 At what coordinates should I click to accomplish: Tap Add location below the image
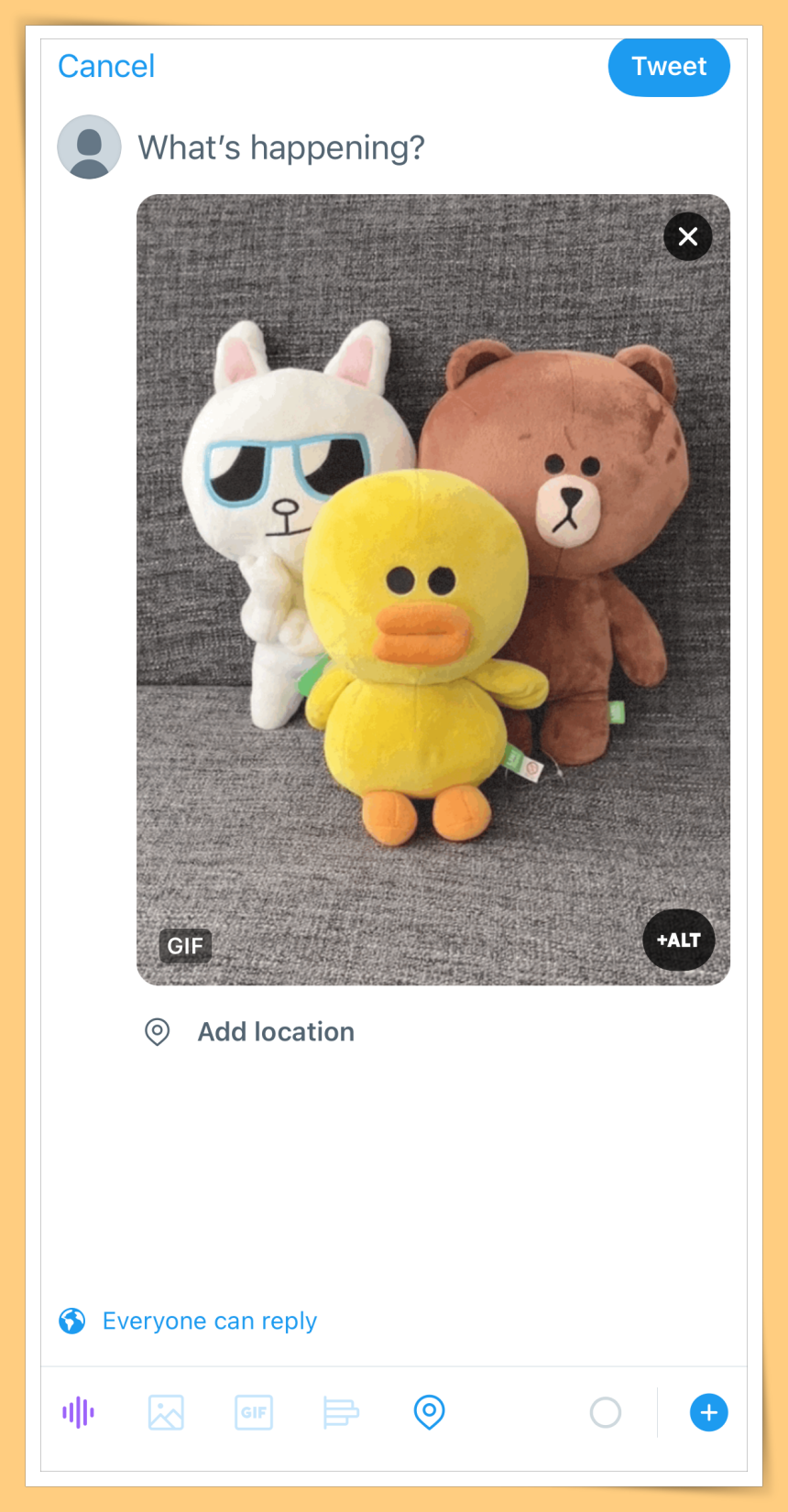pos(275,1031)
